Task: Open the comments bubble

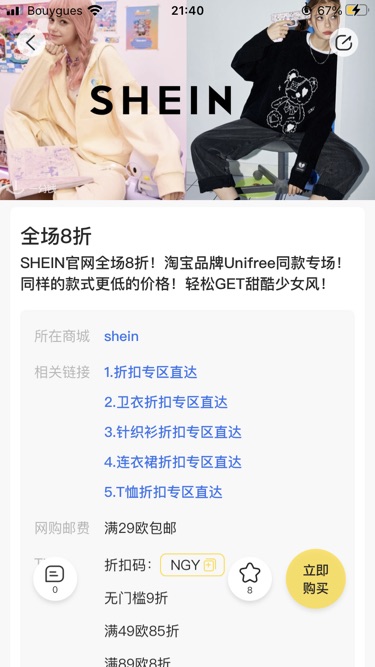Action: [x=55, y=579]
